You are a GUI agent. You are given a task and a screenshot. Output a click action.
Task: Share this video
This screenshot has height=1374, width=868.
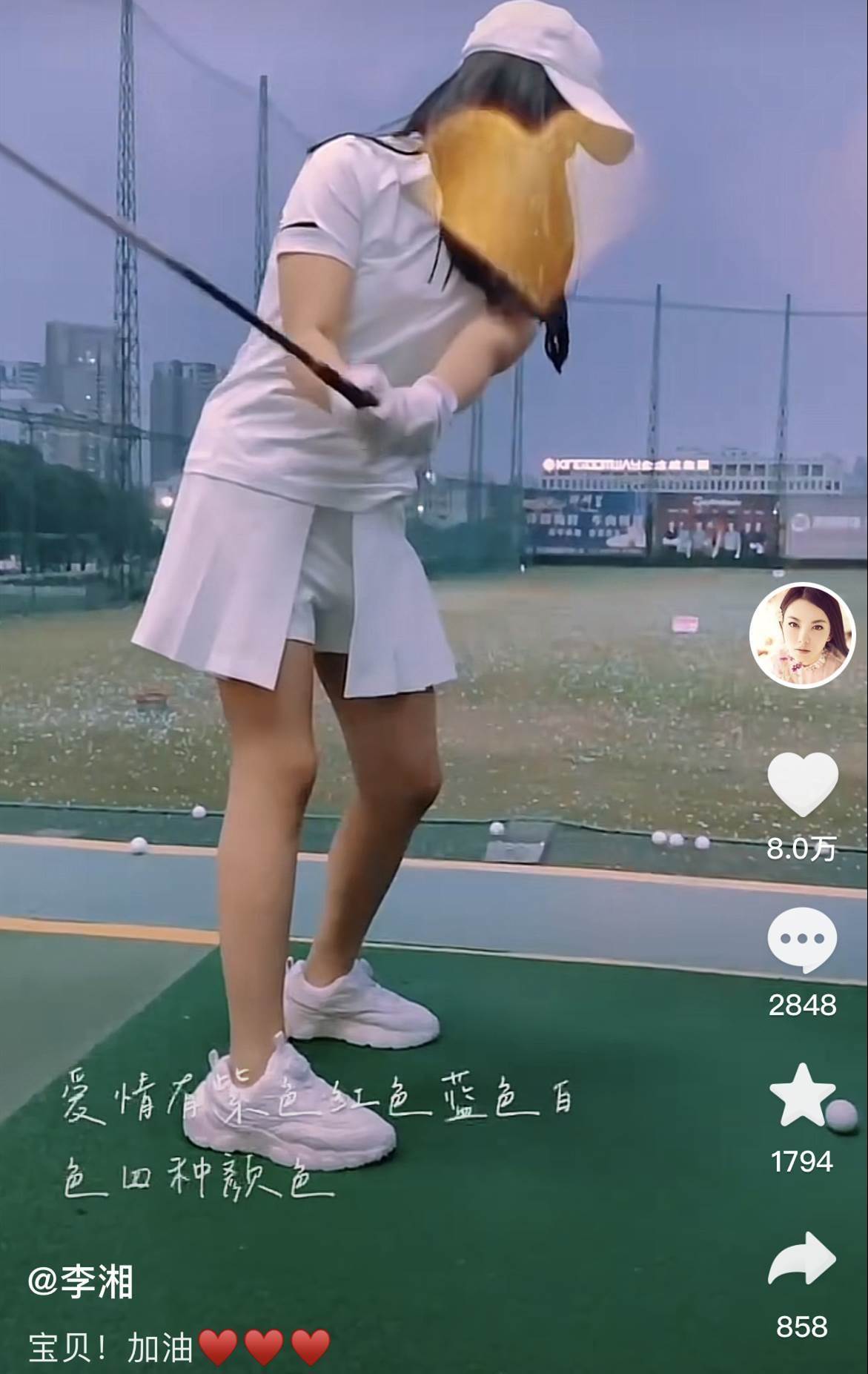tap(802, 1258)
